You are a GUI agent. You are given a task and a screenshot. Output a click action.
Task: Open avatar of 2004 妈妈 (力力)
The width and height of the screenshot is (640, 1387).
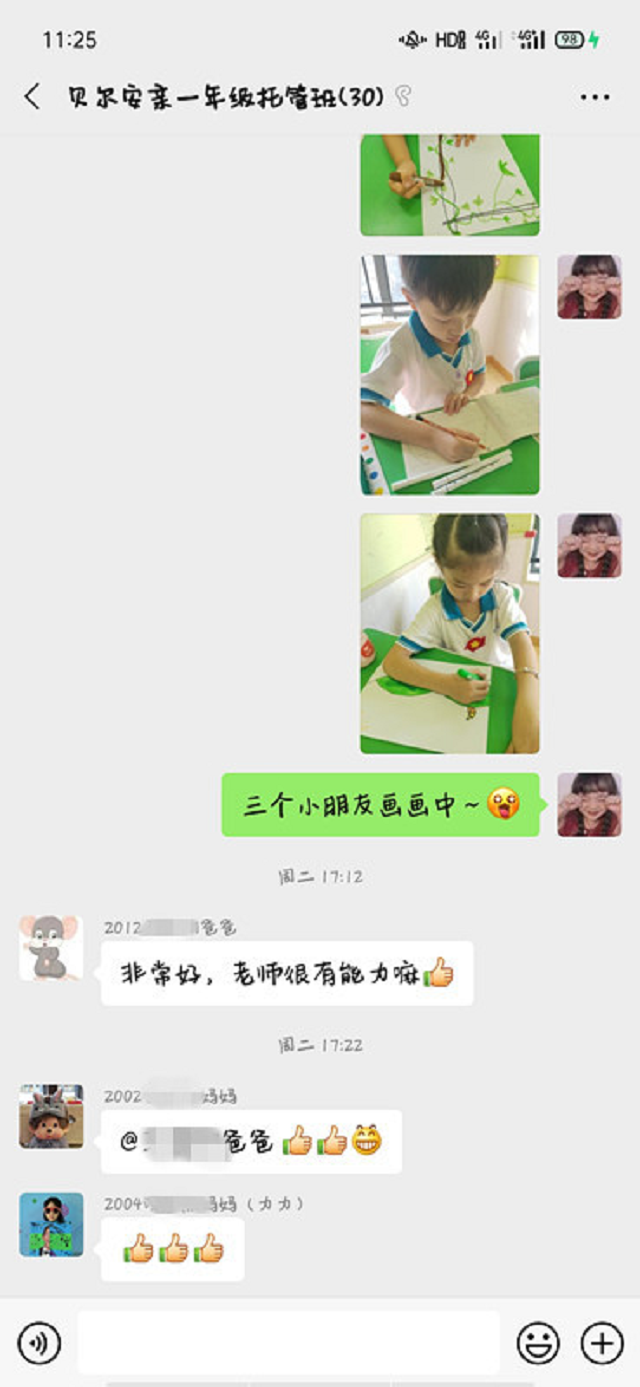point(51,1224)
